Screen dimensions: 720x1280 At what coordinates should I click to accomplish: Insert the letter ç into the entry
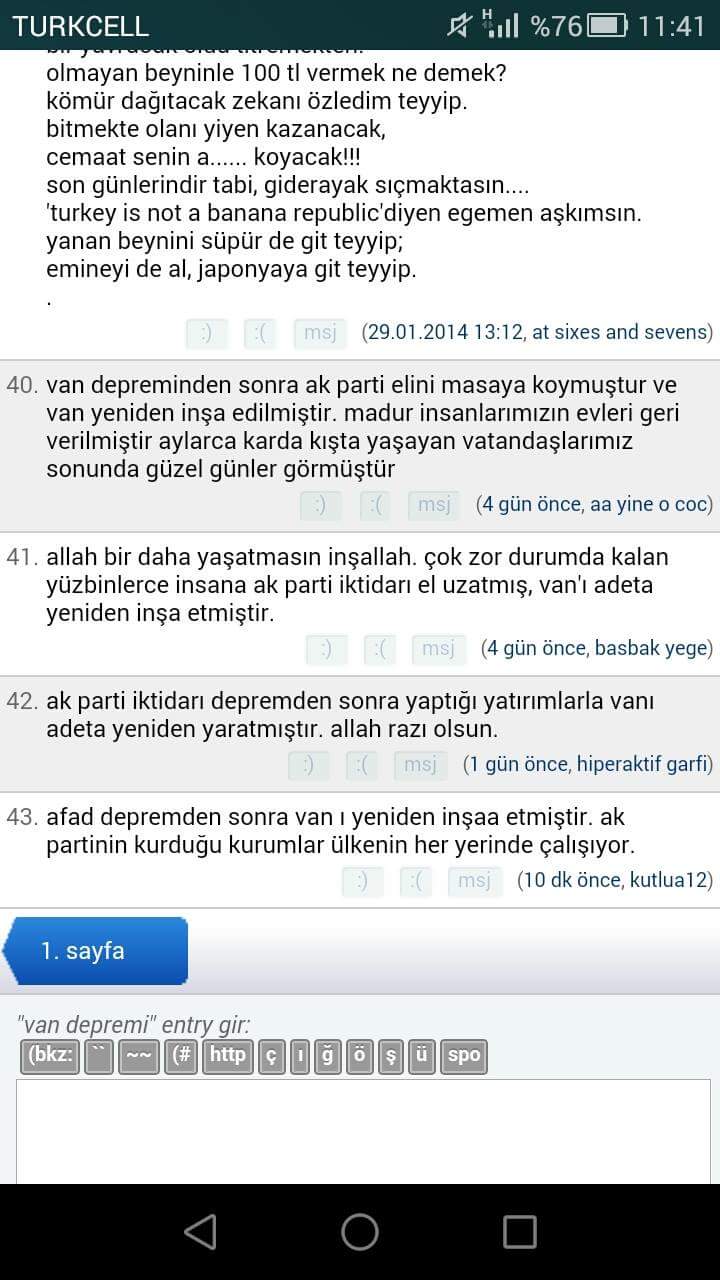coord(271,1056)
